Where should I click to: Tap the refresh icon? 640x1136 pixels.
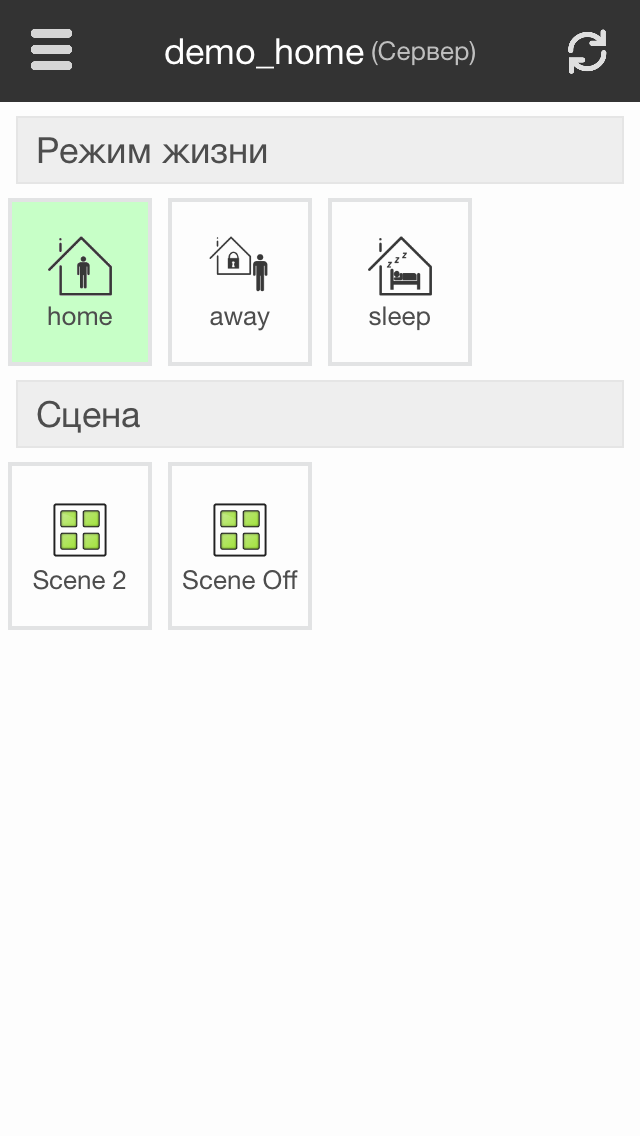[587, 51]
